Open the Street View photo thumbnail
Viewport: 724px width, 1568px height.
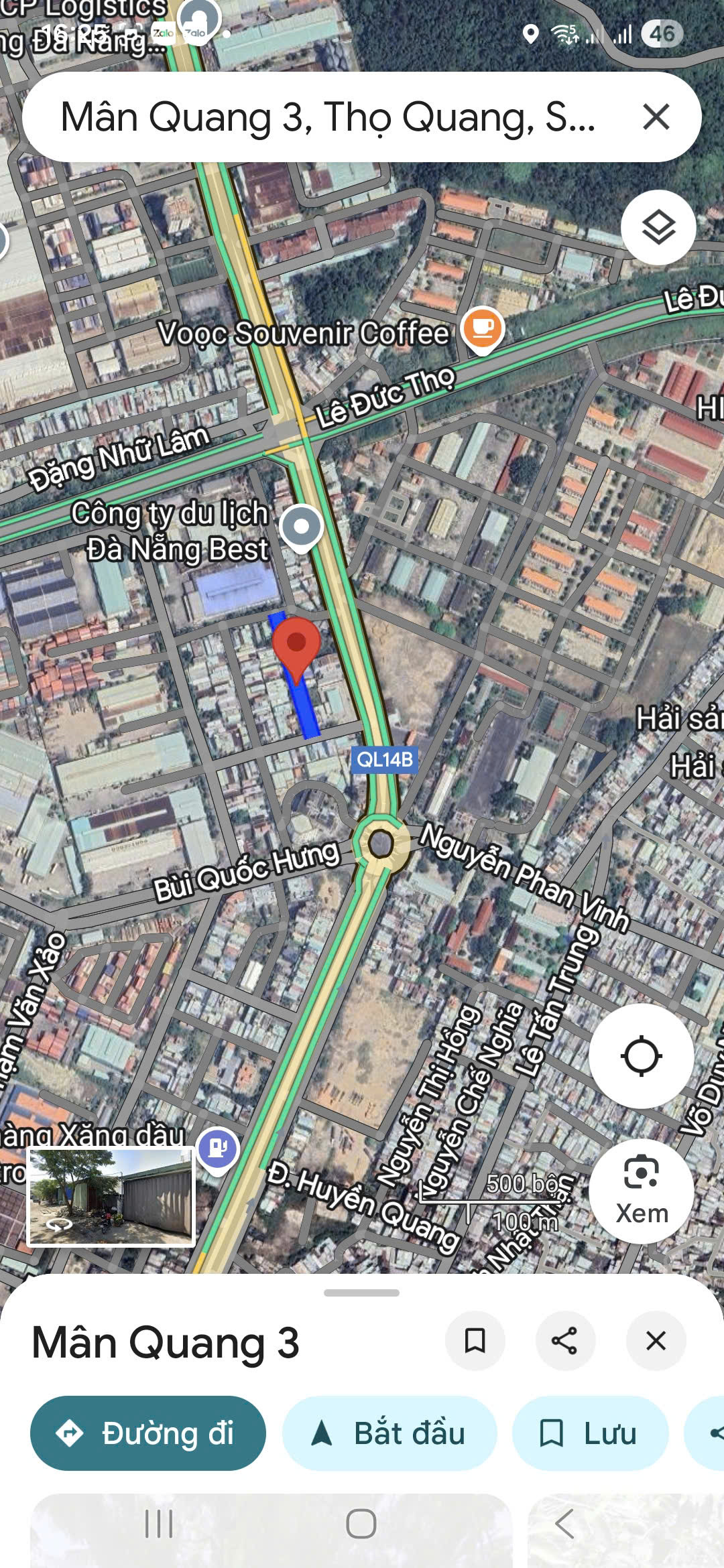[x=111, y=1197]
